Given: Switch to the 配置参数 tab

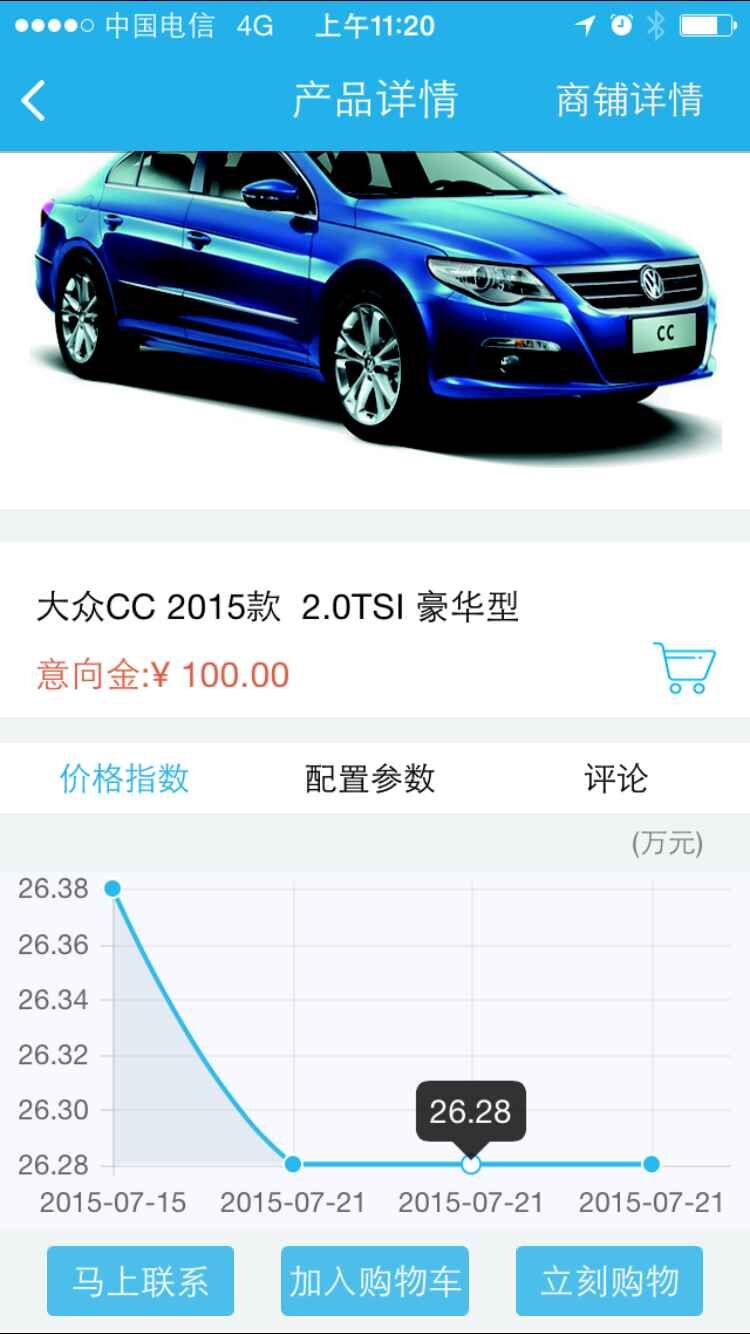Looking at the screenshot, I should pos(370,778).
